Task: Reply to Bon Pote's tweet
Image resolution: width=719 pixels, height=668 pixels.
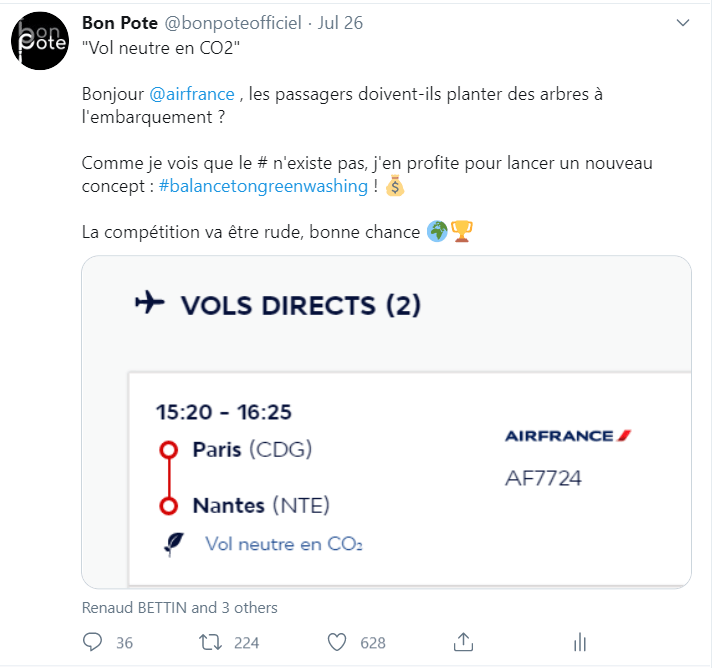Action: [x=93, y=642]
